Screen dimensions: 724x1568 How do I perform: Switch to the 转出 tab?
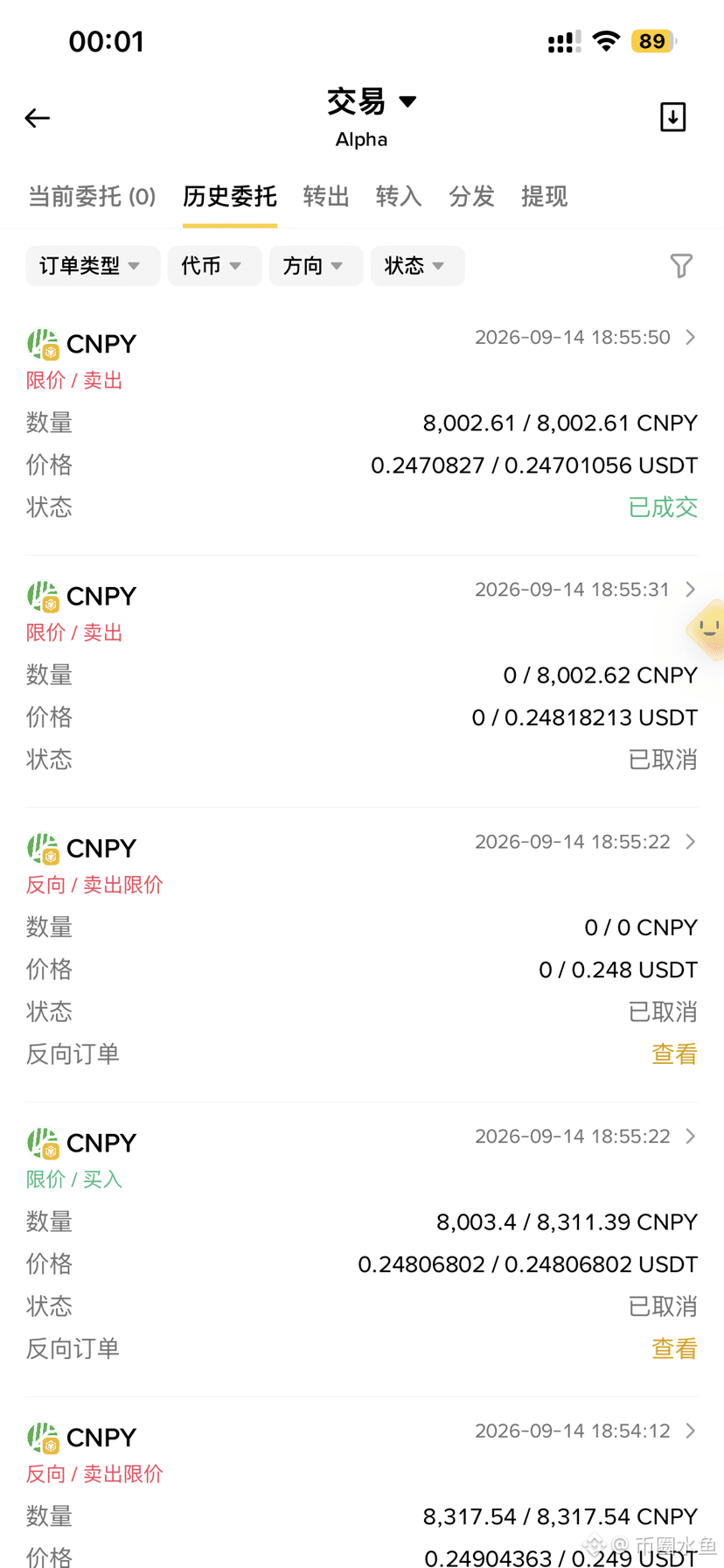[326, 196]
